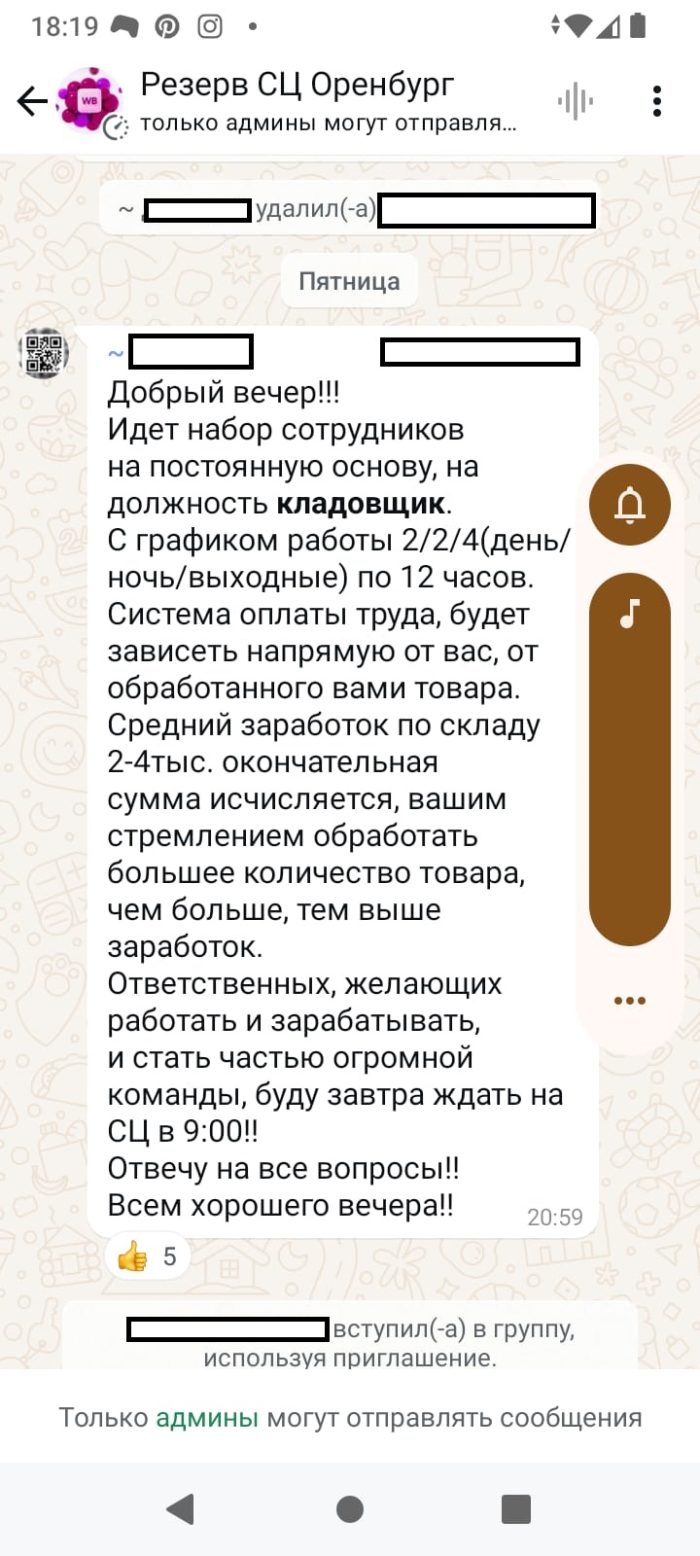Start a voice chat in the group

tap(574, 101)
